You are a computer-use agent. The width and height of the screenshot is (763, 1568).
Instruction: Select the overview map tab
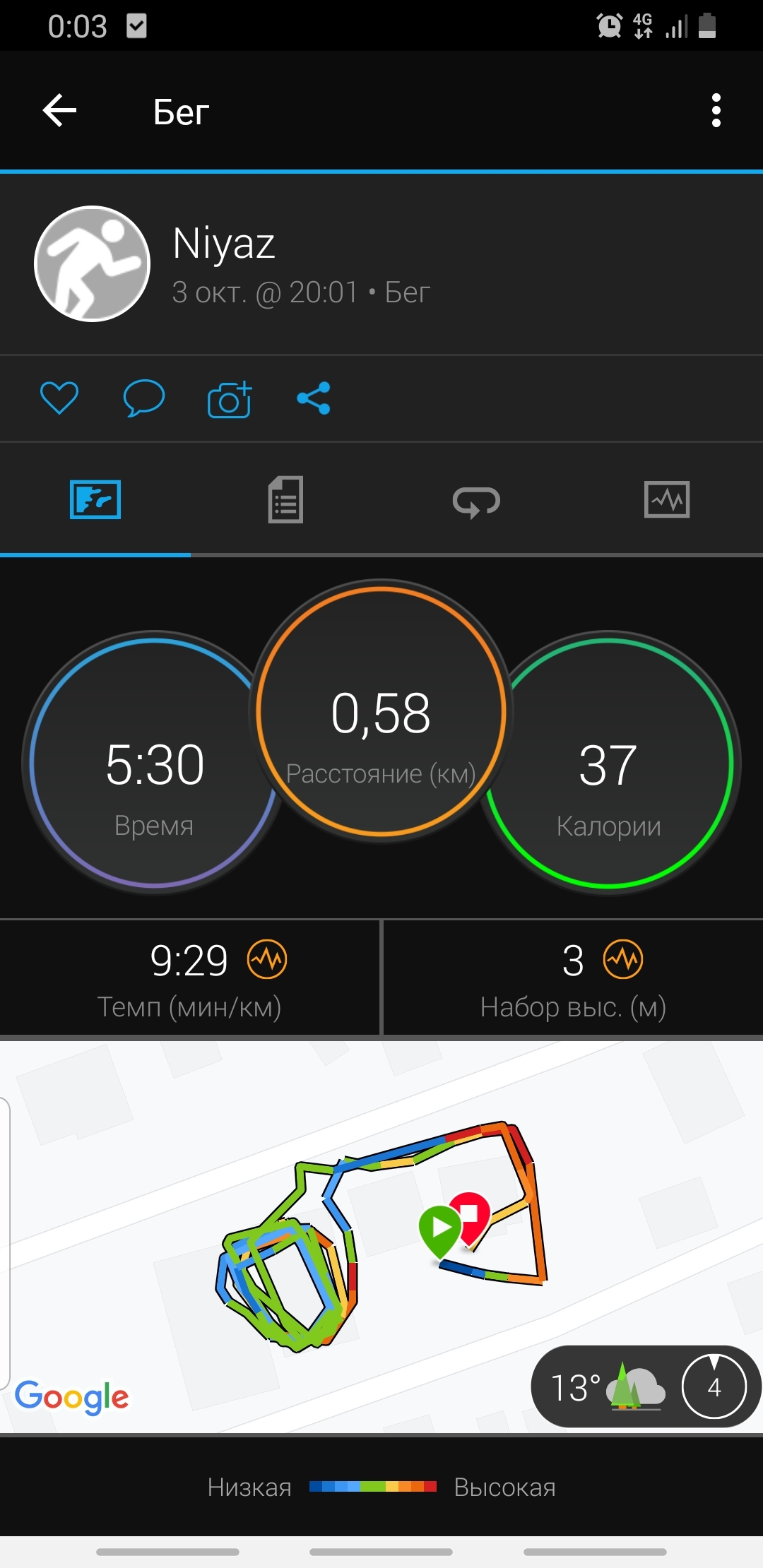pyautogui.click(x=95, y=499)
